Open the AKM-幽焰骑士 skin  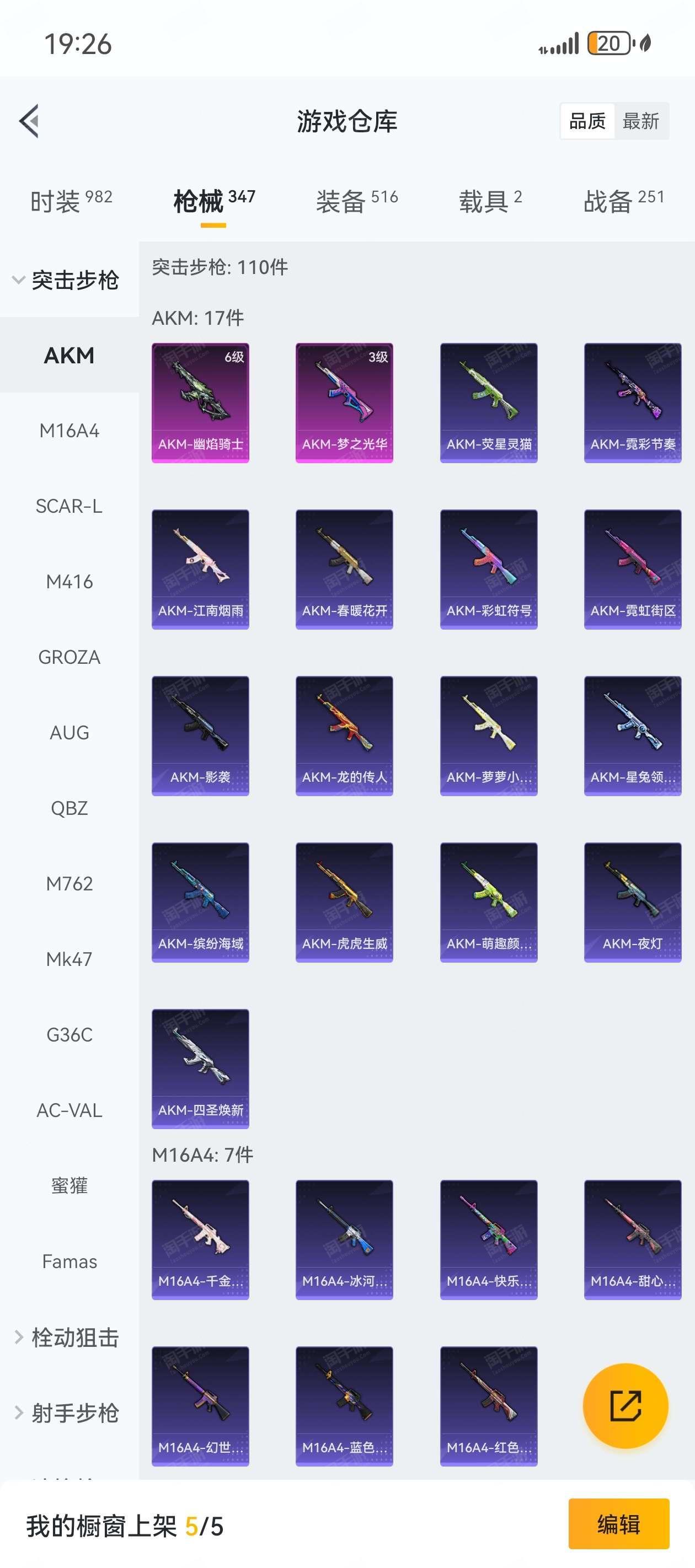(200, 402)
